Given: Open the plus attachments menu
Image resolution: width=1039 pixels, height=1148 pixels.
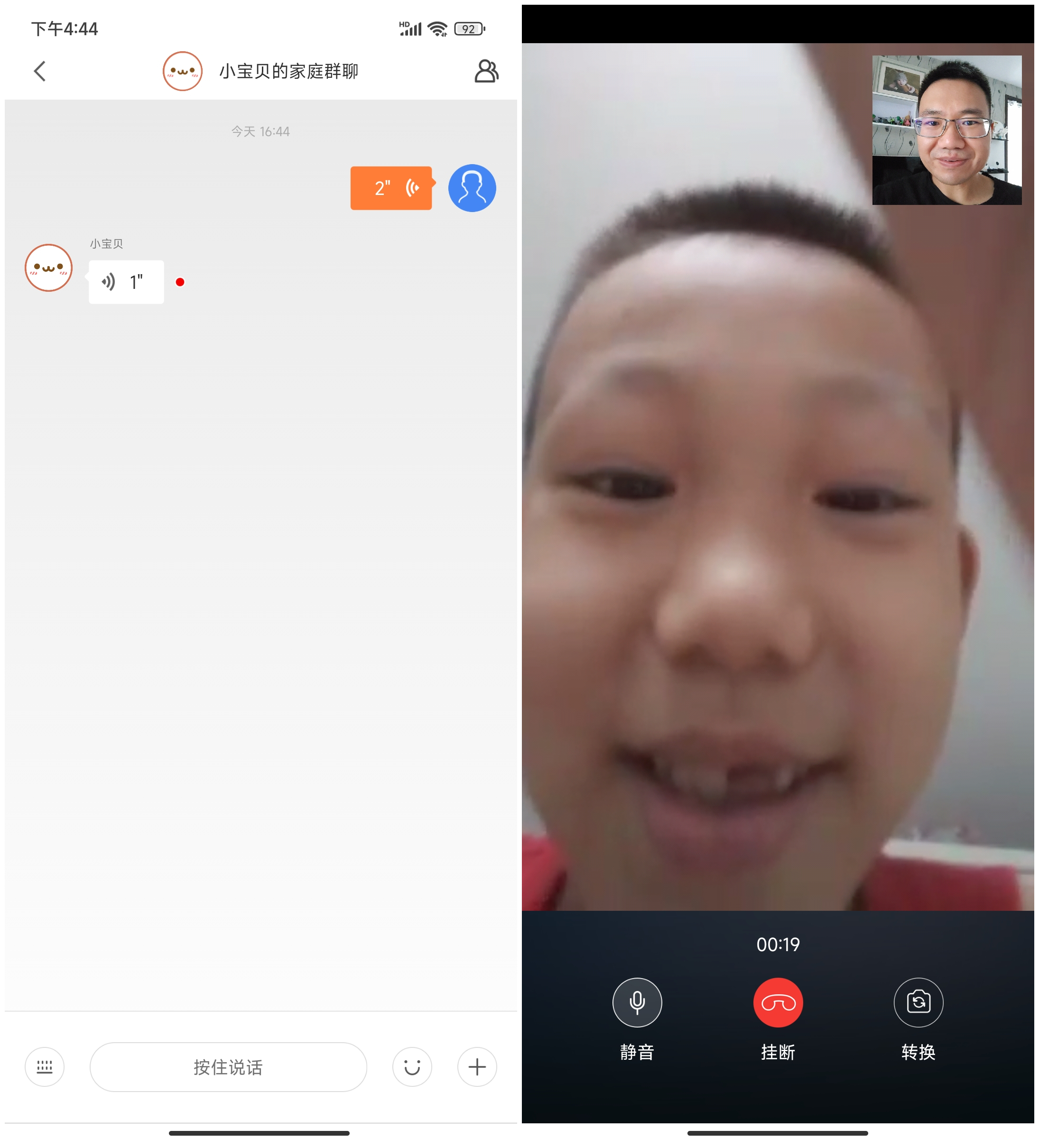Looking at the screenshot, I should click(477, 1066).
